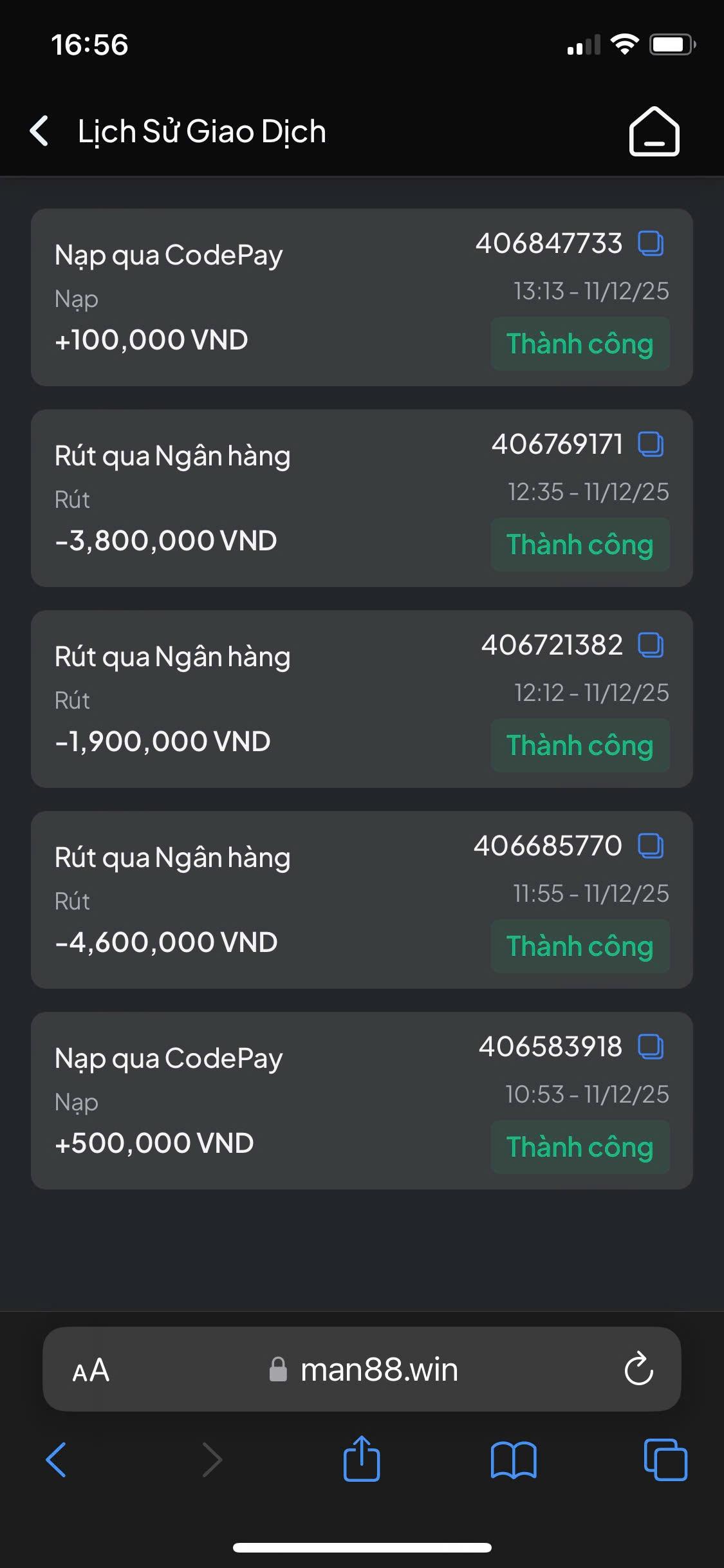Viewport: 724px width, 1568px height.
Task: Open the home icon in header
Action: coord(654,131)
